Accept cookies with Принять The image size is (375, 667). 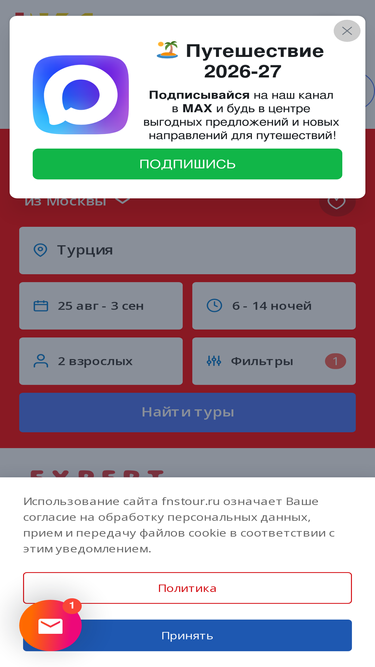(188, 636)
